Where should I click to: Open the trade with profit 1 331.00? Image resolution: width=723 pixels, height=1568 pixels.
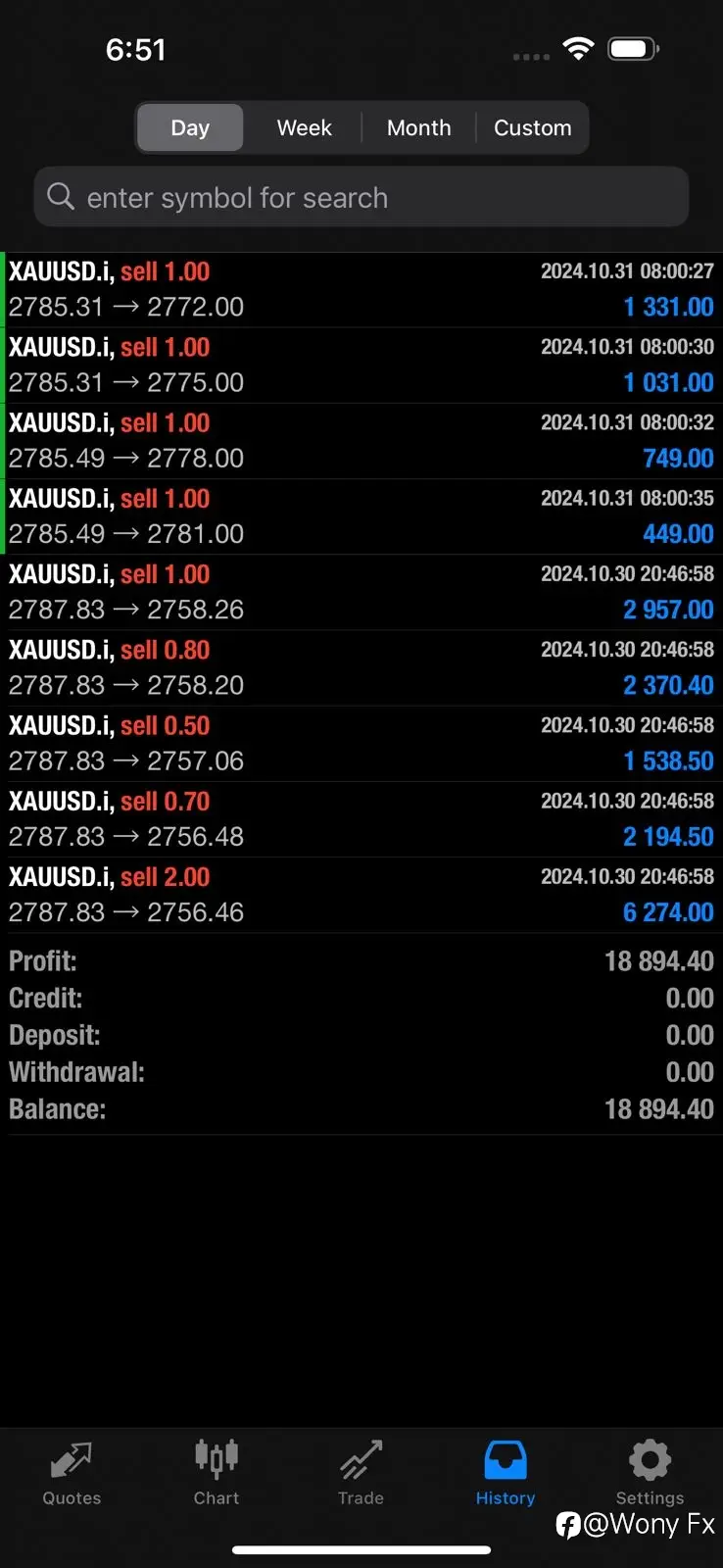coord(361,290)
